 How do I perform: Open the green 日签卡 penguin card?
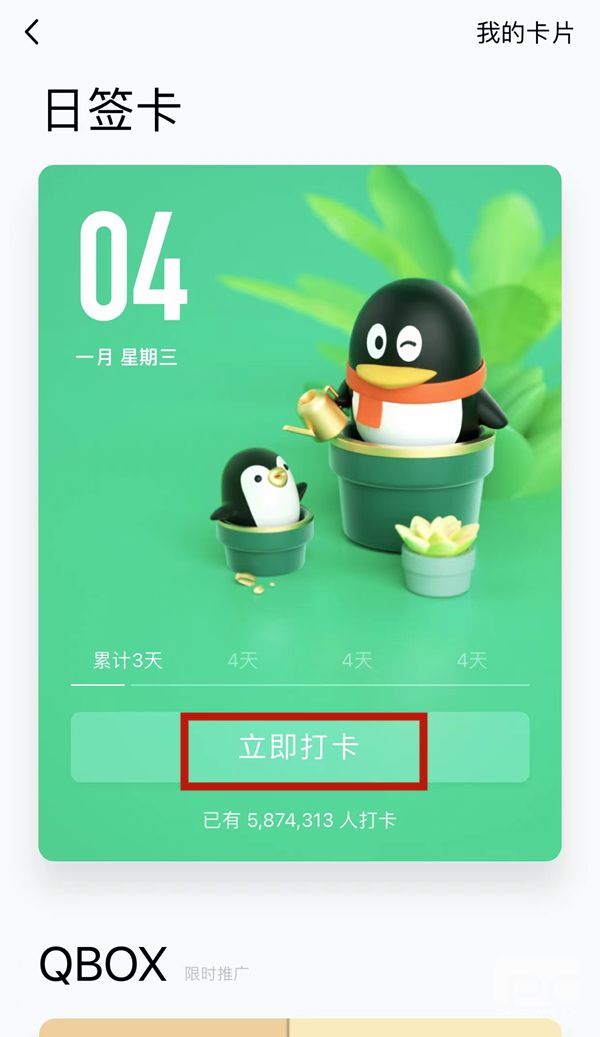[300, 513]
